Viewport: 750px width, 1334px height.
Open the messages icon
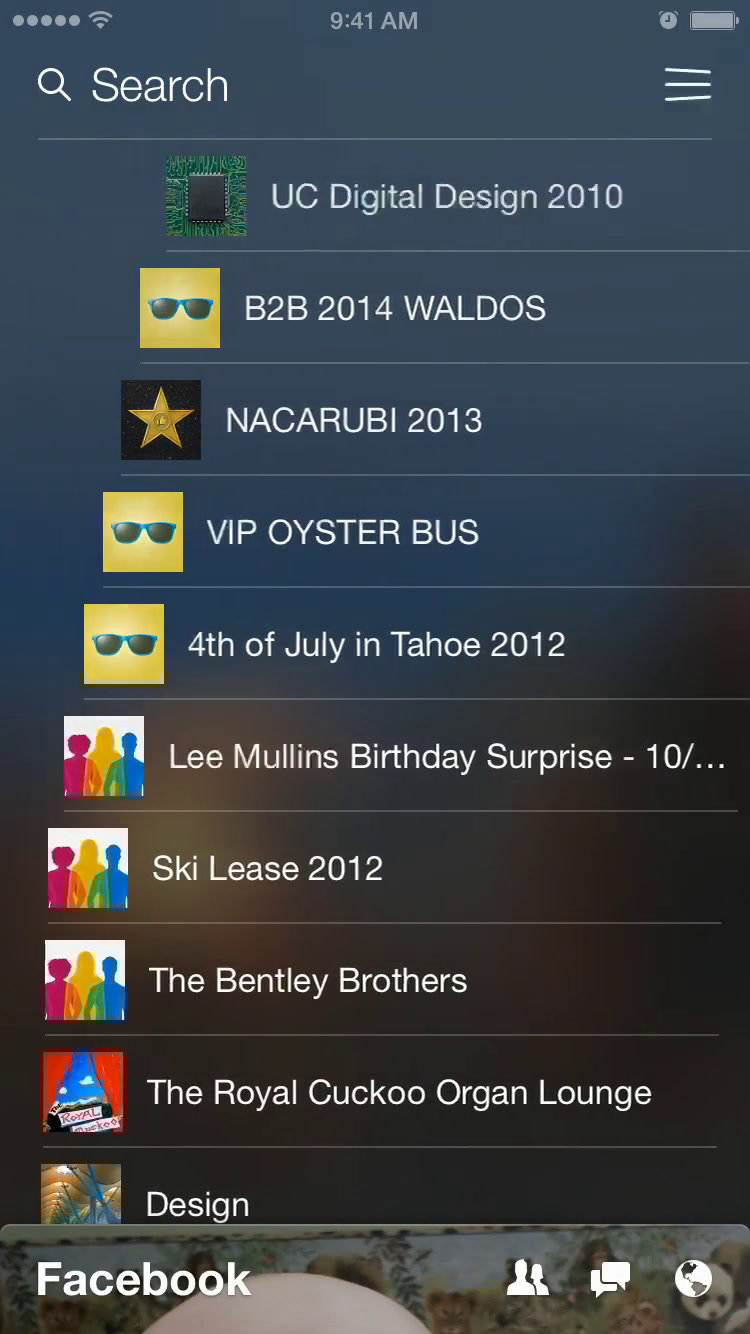(x=610, y=1278)
